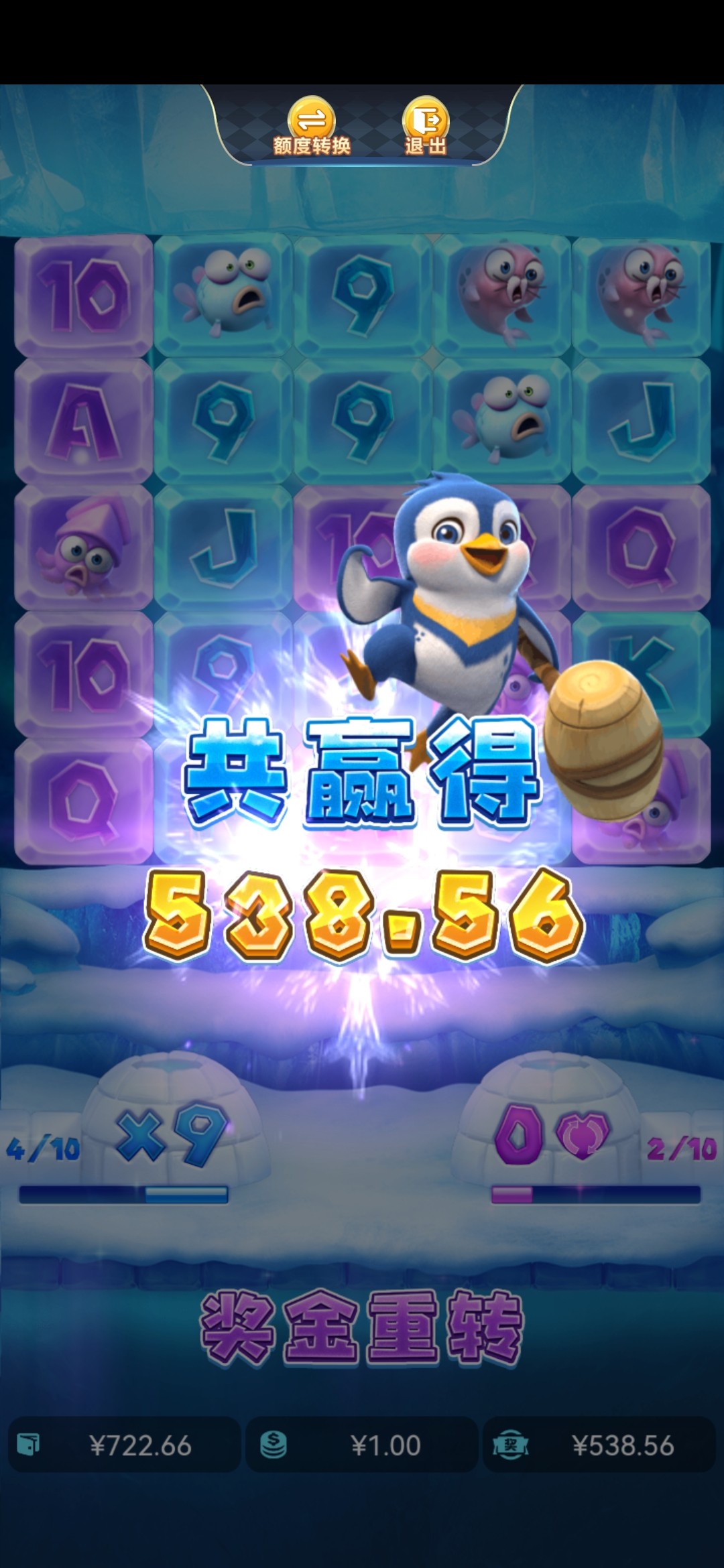Adjust the ¥1.00 bet amount
Screen dimensions: 724x1568
[x=362, y=1445]
